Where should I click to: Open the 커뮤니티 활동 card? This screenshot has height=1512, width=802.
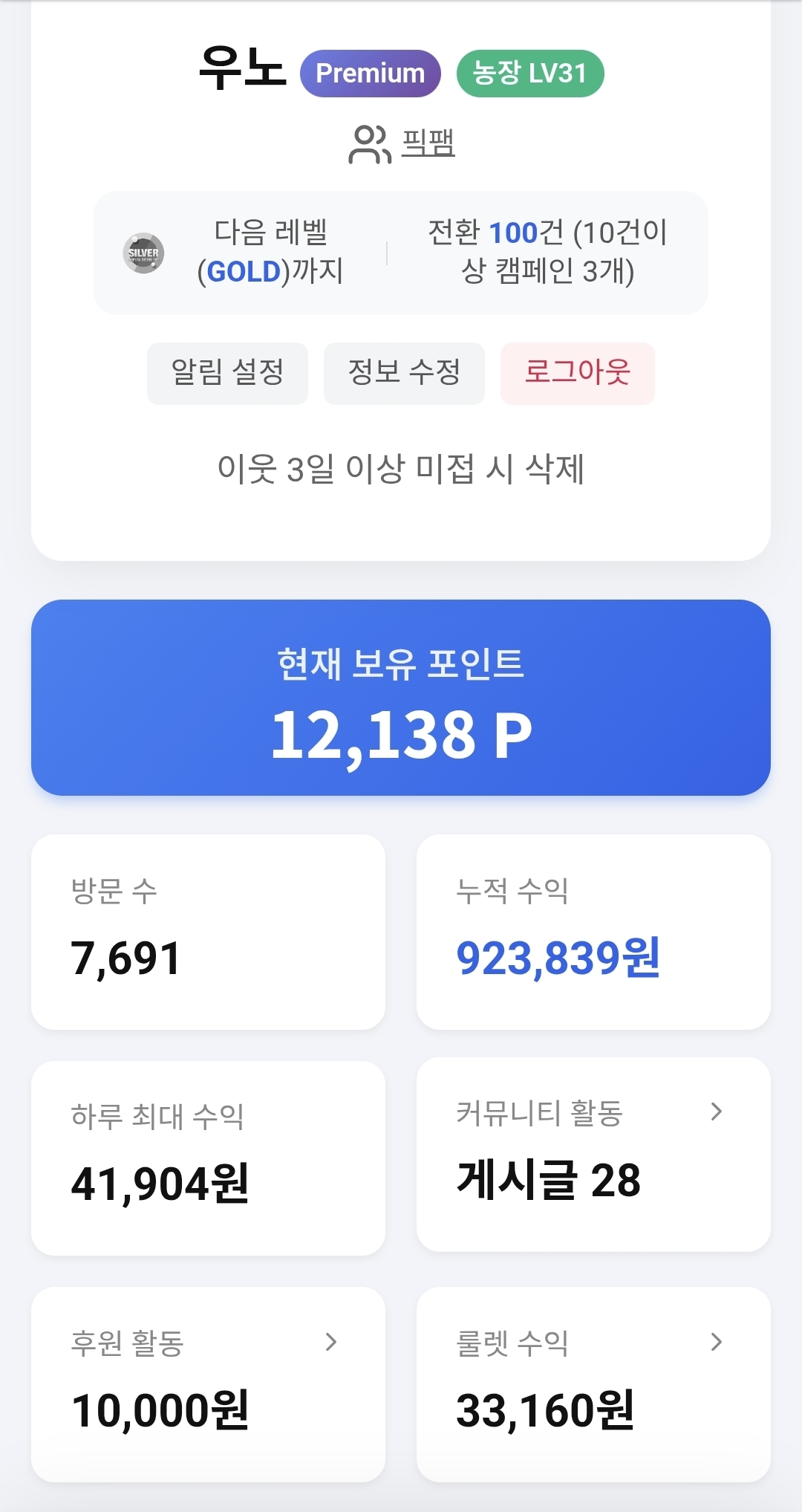(x=593, y=1154)
